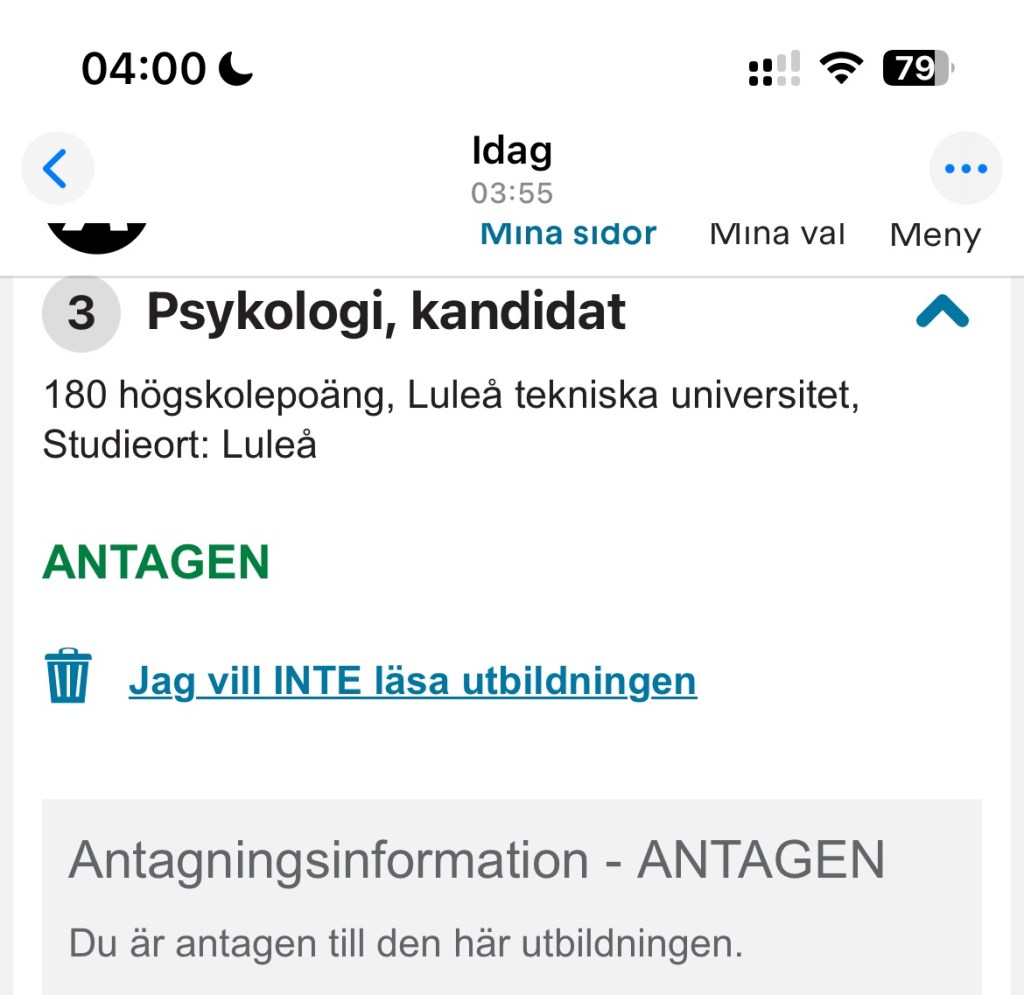
Task: Tap 'Jag vill INTE läsa utbildningen' link
Action: tap(412, 681)
